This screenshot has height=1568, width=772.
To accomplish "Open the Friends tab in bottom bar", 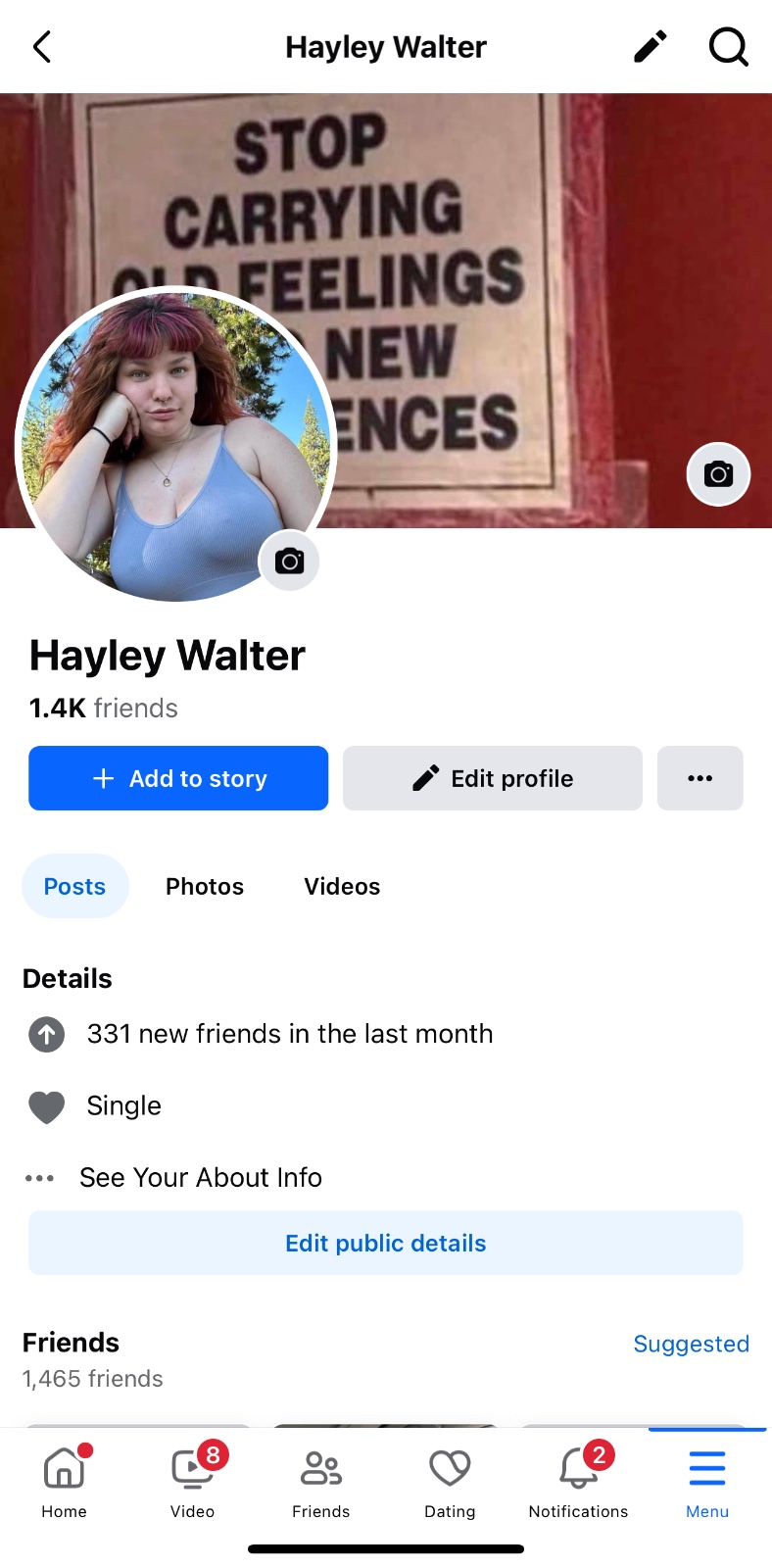I will [321, 1482].
